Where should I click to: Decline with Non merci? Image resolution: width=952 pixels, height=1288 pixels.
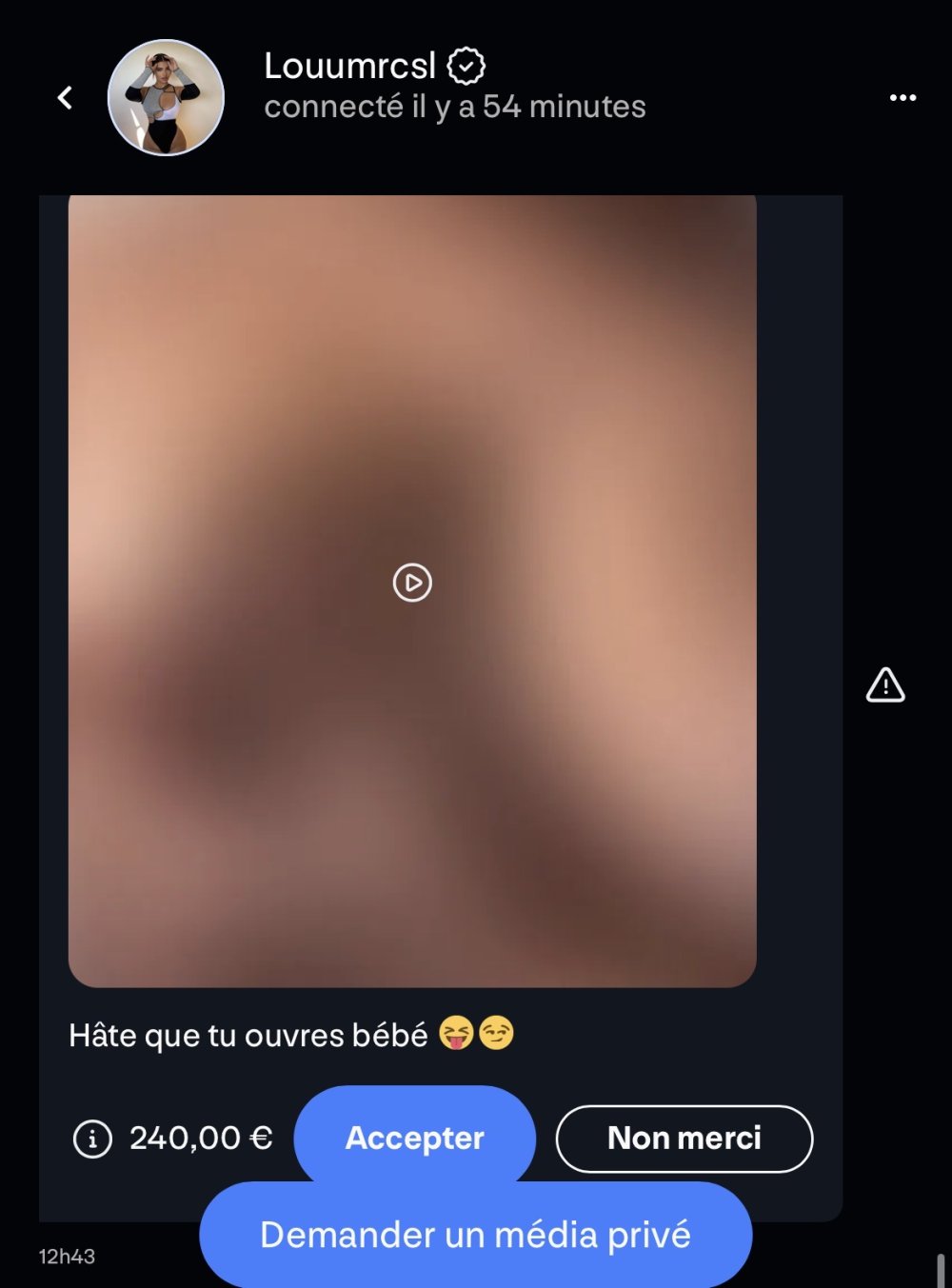(684, 1139)
